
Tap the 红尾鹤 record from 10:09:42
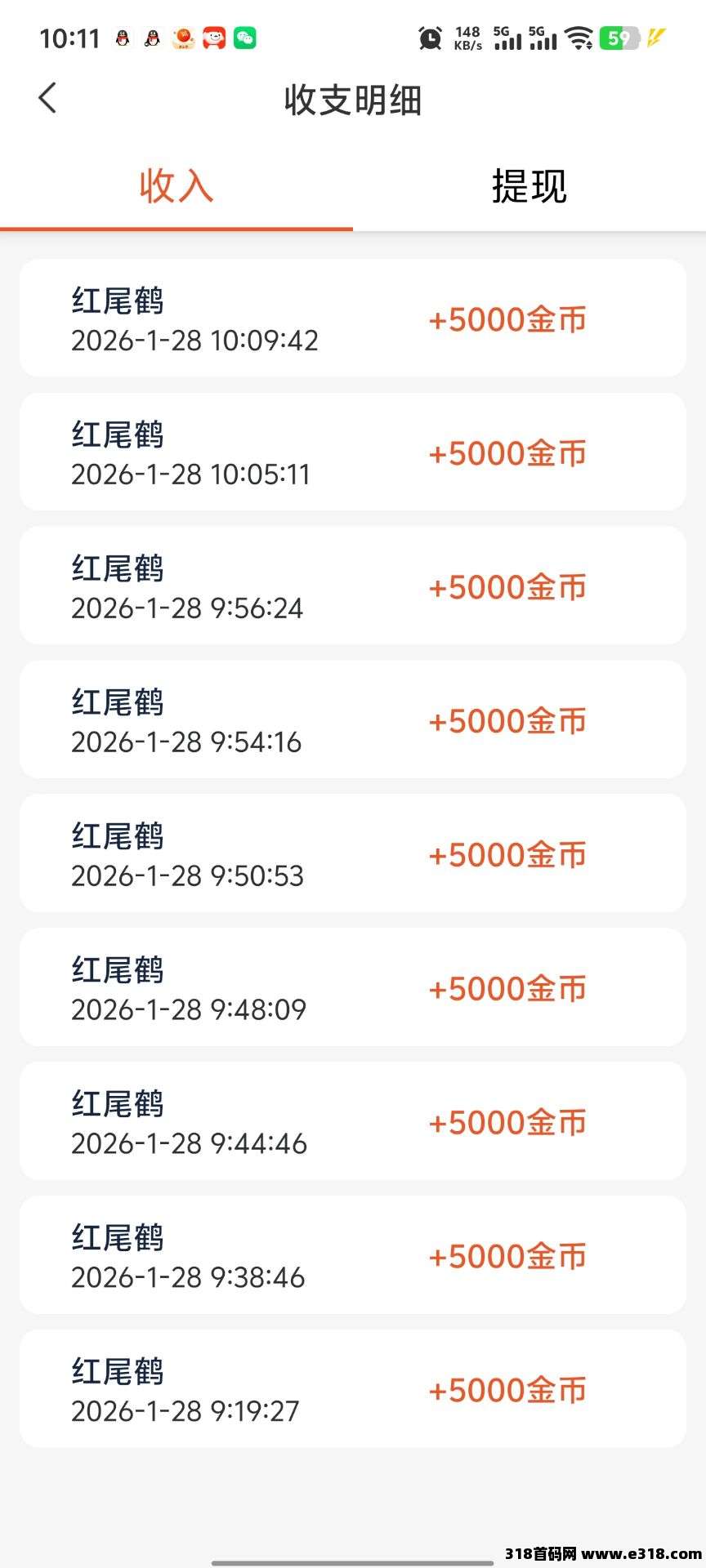[x=351, y=318]
